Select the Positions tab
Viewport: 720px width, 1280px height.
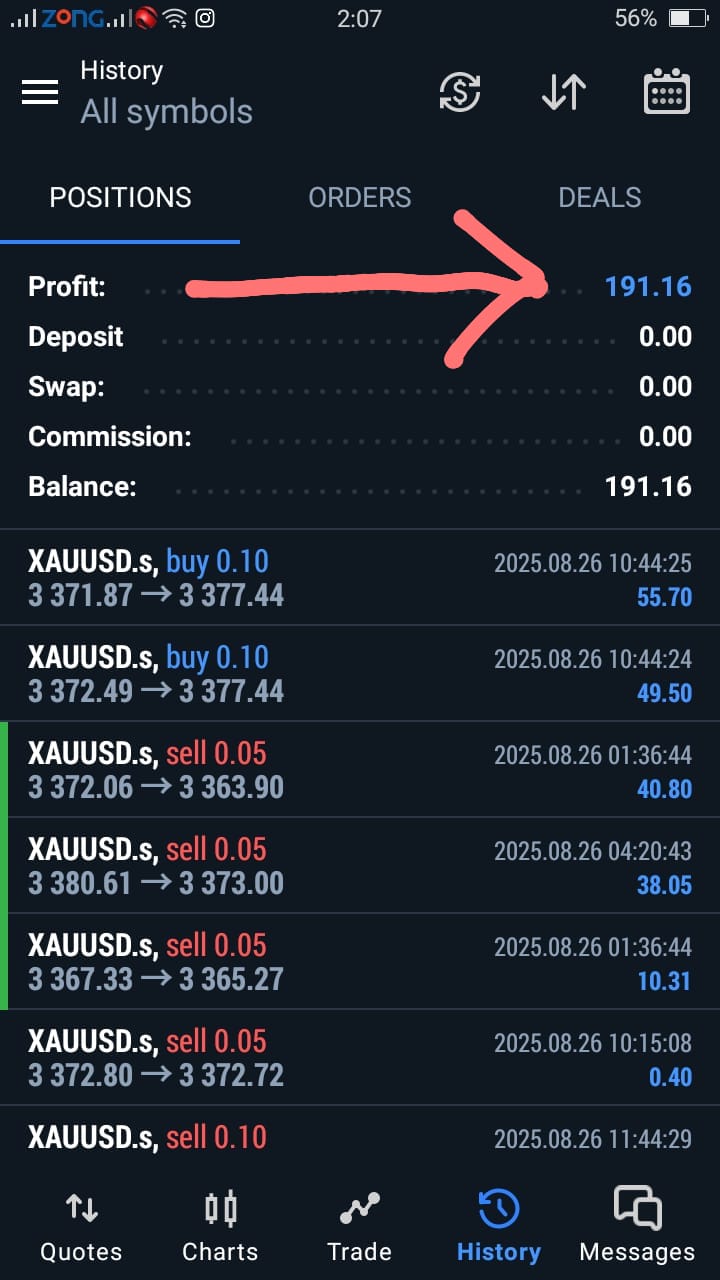pos(120,197)
